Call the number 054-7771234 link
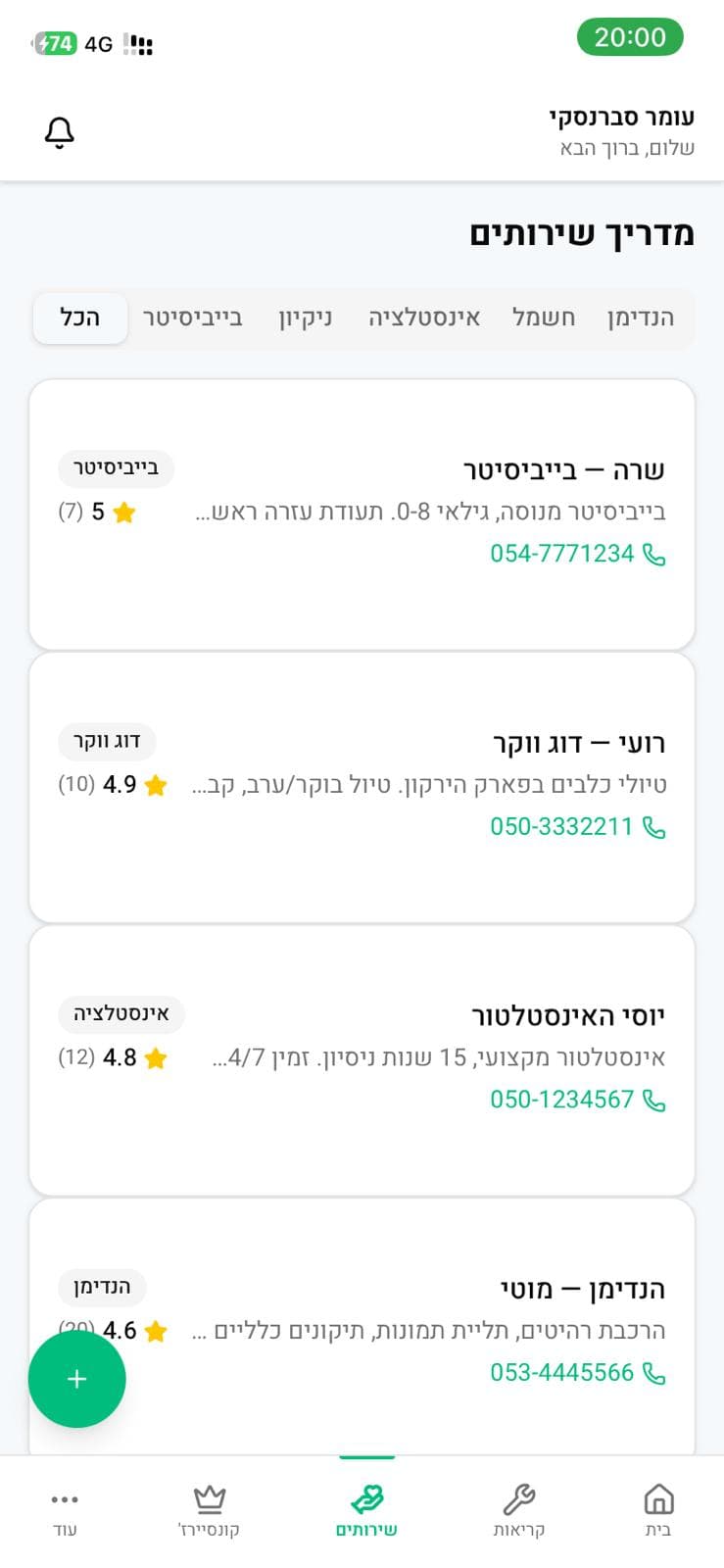724x1568 pixels. (x=563, y=553)
